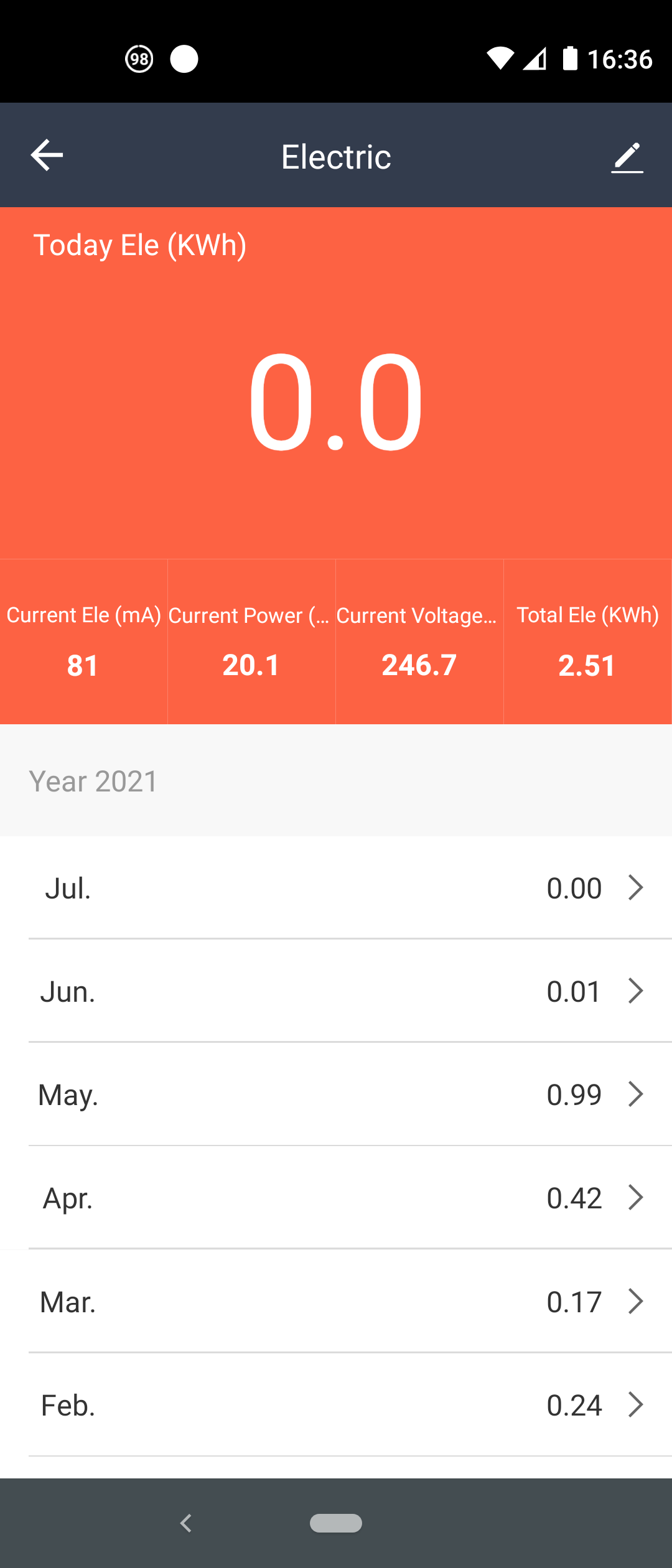Tap the system back button
This screenshot has width=672, height=1568.
tap(185, 1523)
